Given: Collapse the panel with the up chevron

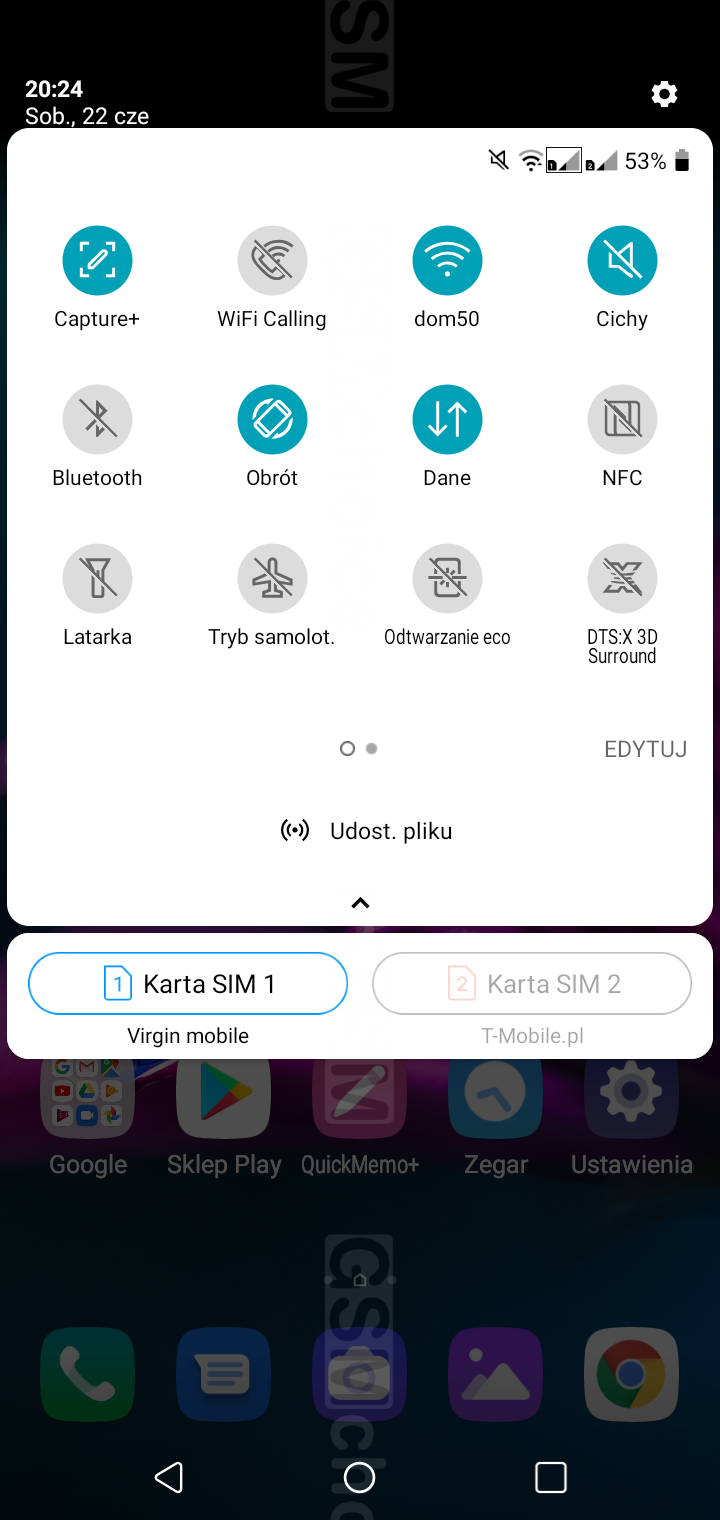Looking at the screenshot, I should point(360,903).
